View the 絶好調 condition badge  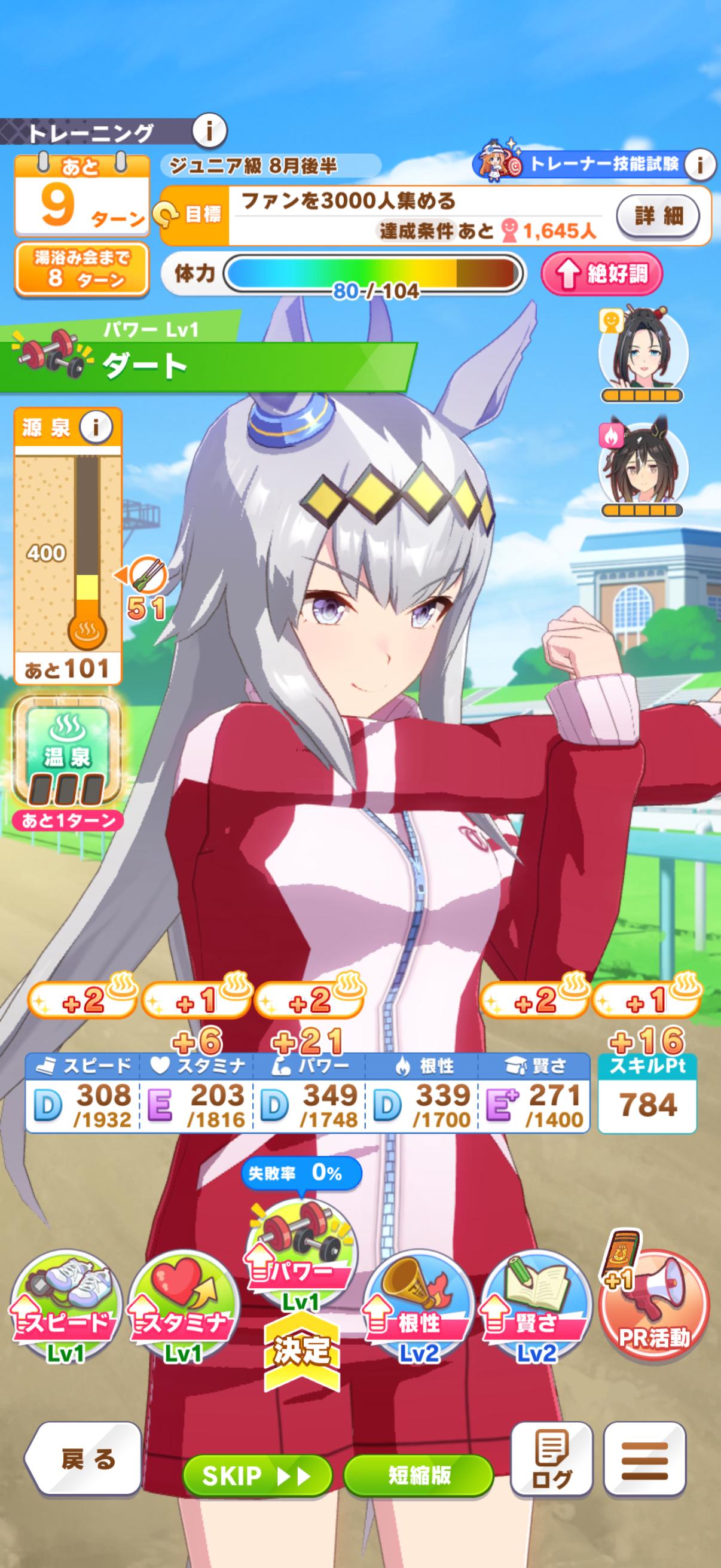[602, 274]
